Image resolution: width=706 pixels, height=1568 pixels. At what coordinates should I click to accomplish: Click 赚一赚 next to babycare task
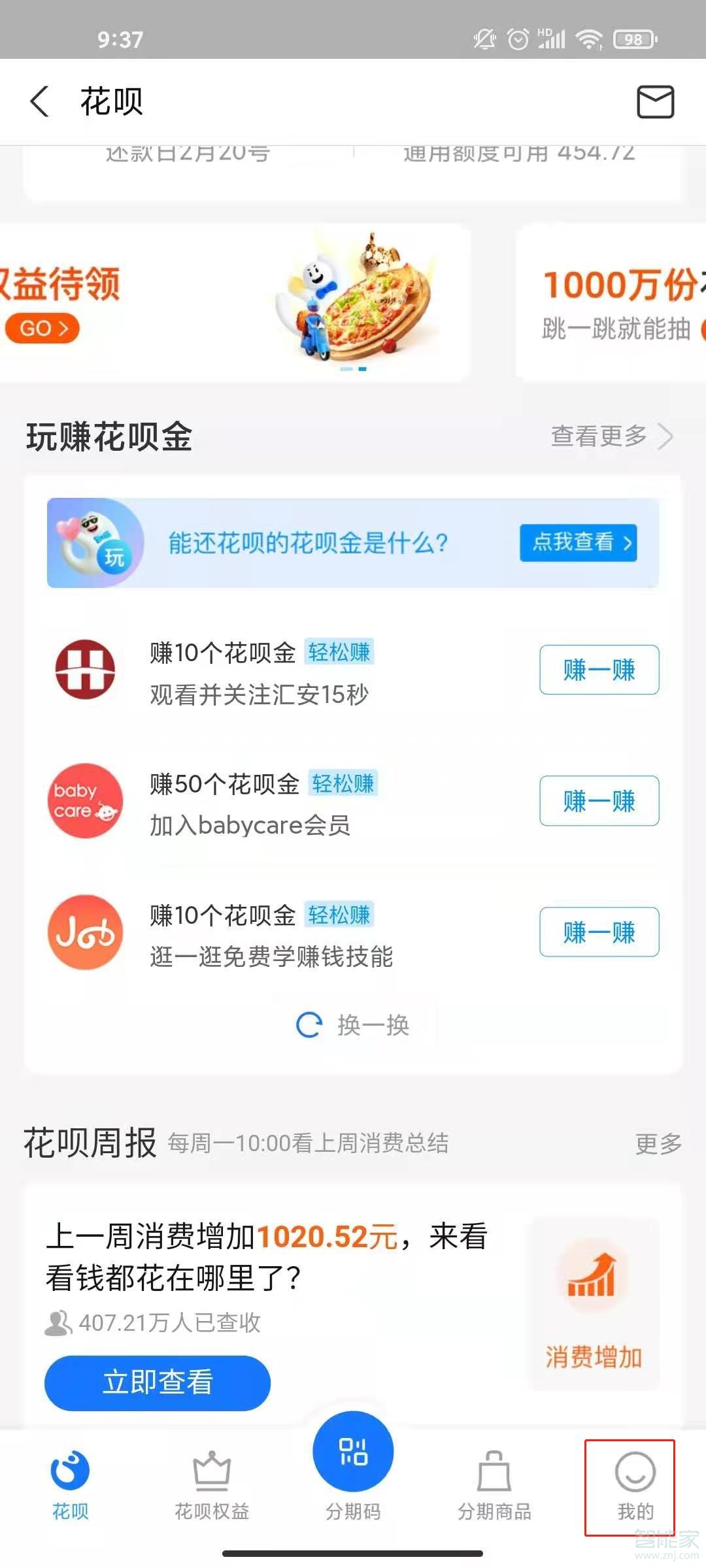click(598, 802)
